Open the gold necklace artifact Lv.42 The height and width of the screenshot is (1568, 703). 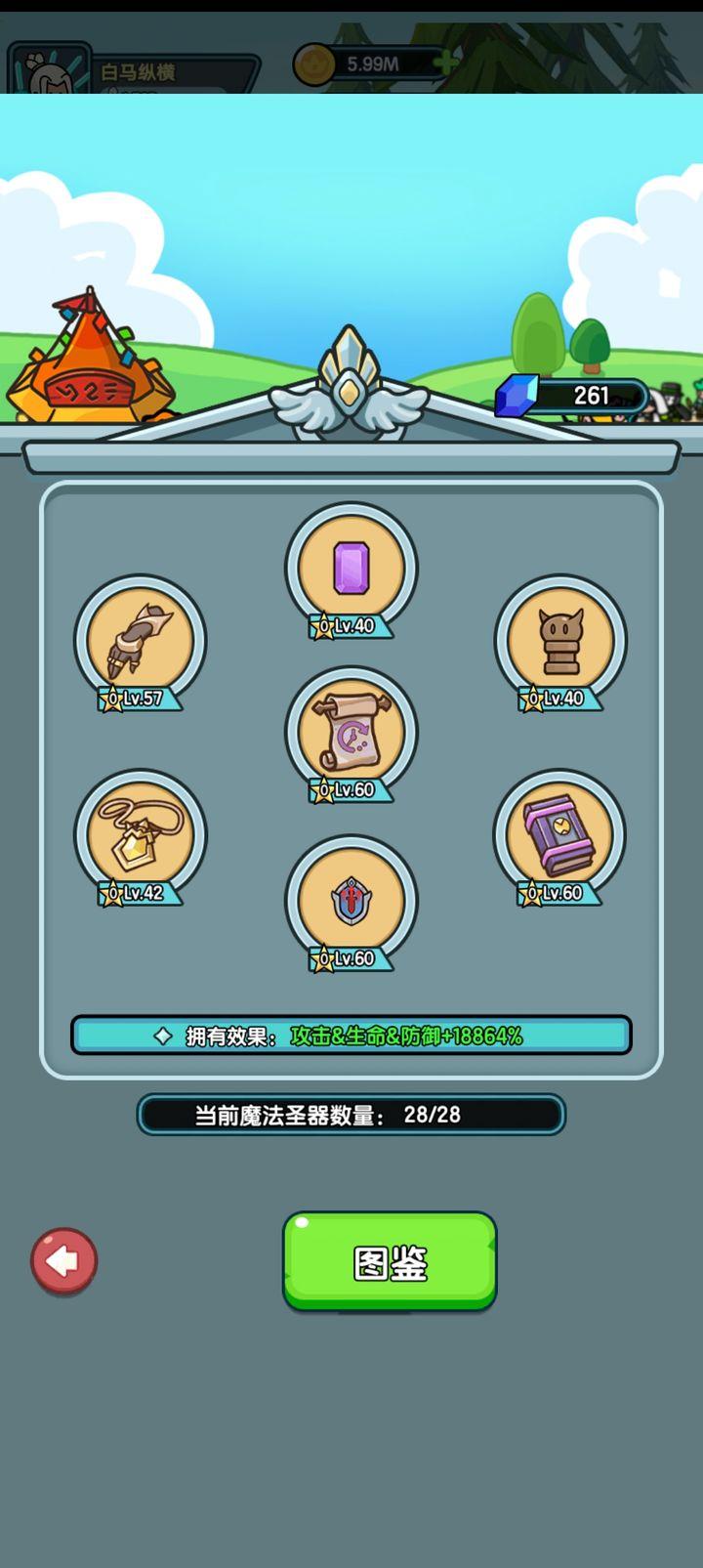click(141, 835)
